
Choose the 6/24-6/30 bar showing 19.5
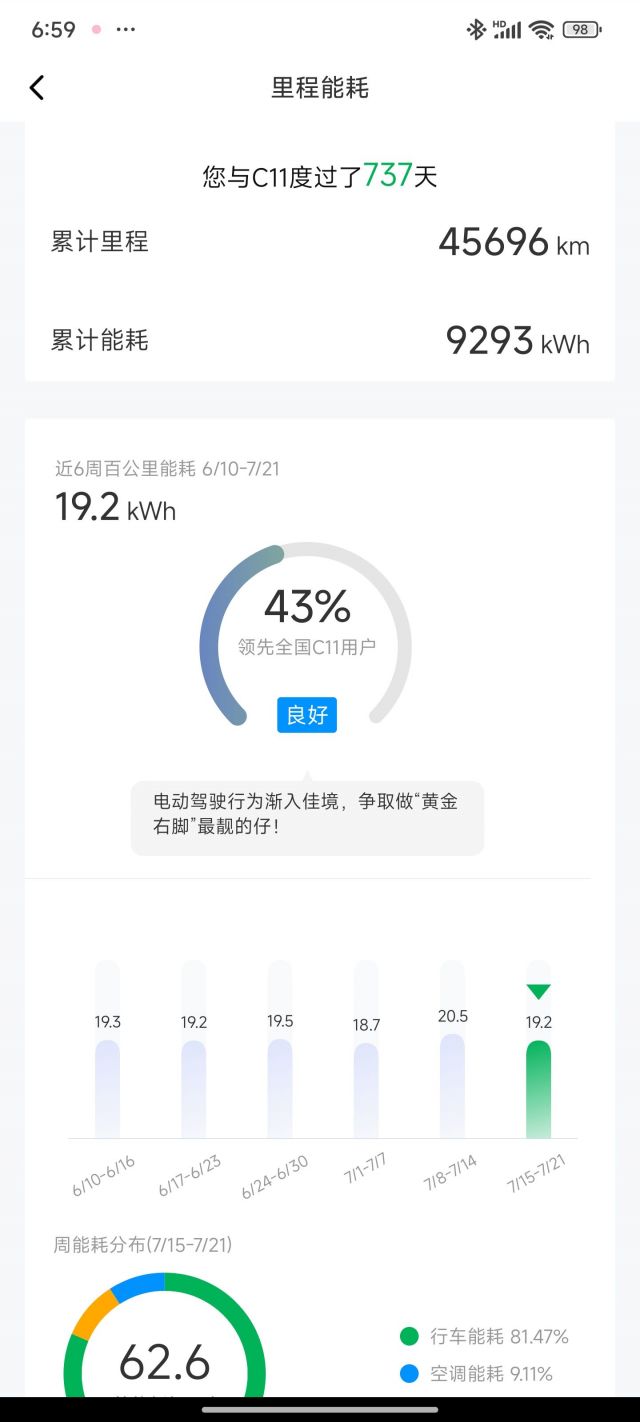(280, 1088)
